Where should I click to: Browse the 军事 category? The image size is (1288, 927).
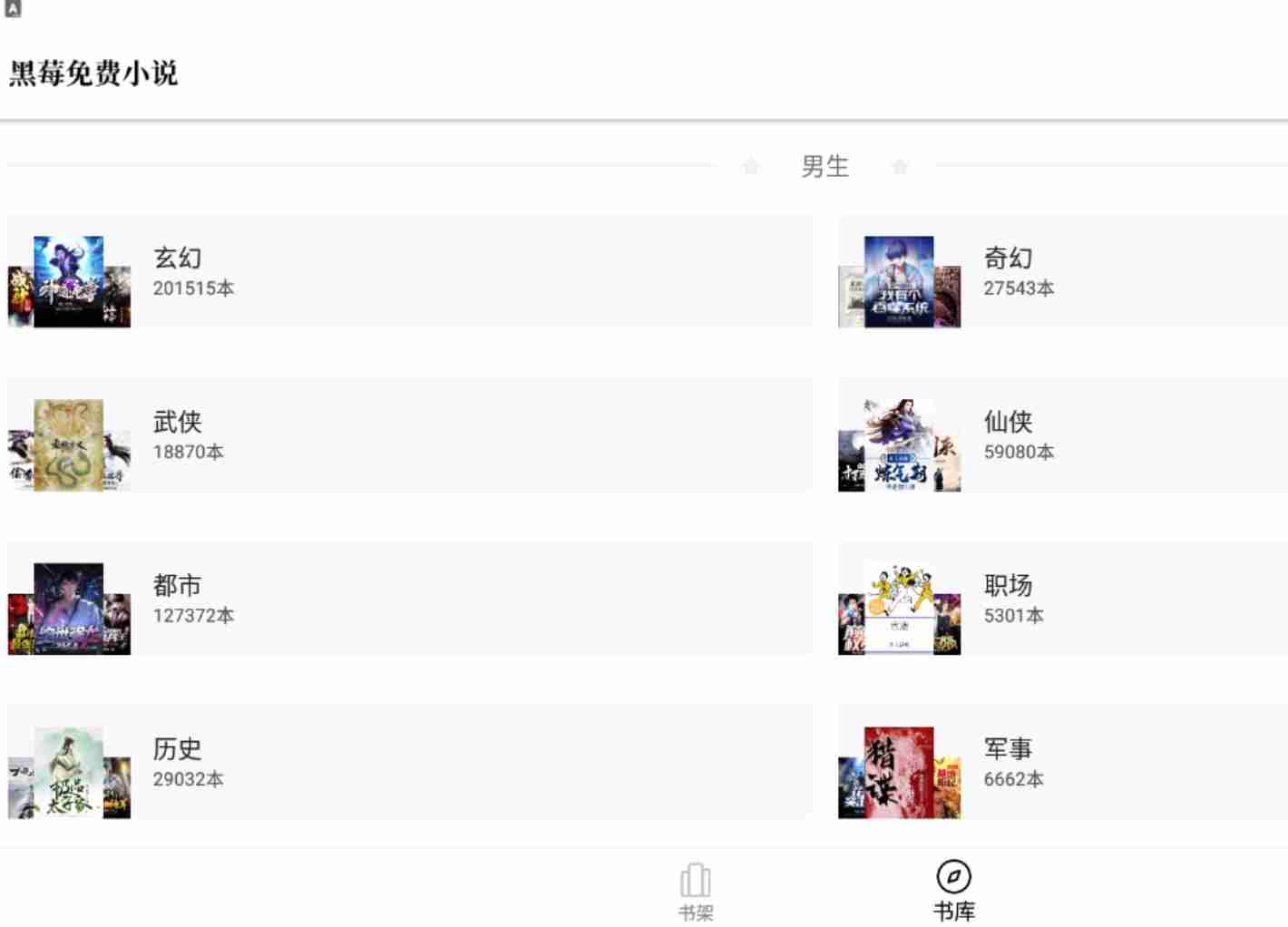(1061, 763)
